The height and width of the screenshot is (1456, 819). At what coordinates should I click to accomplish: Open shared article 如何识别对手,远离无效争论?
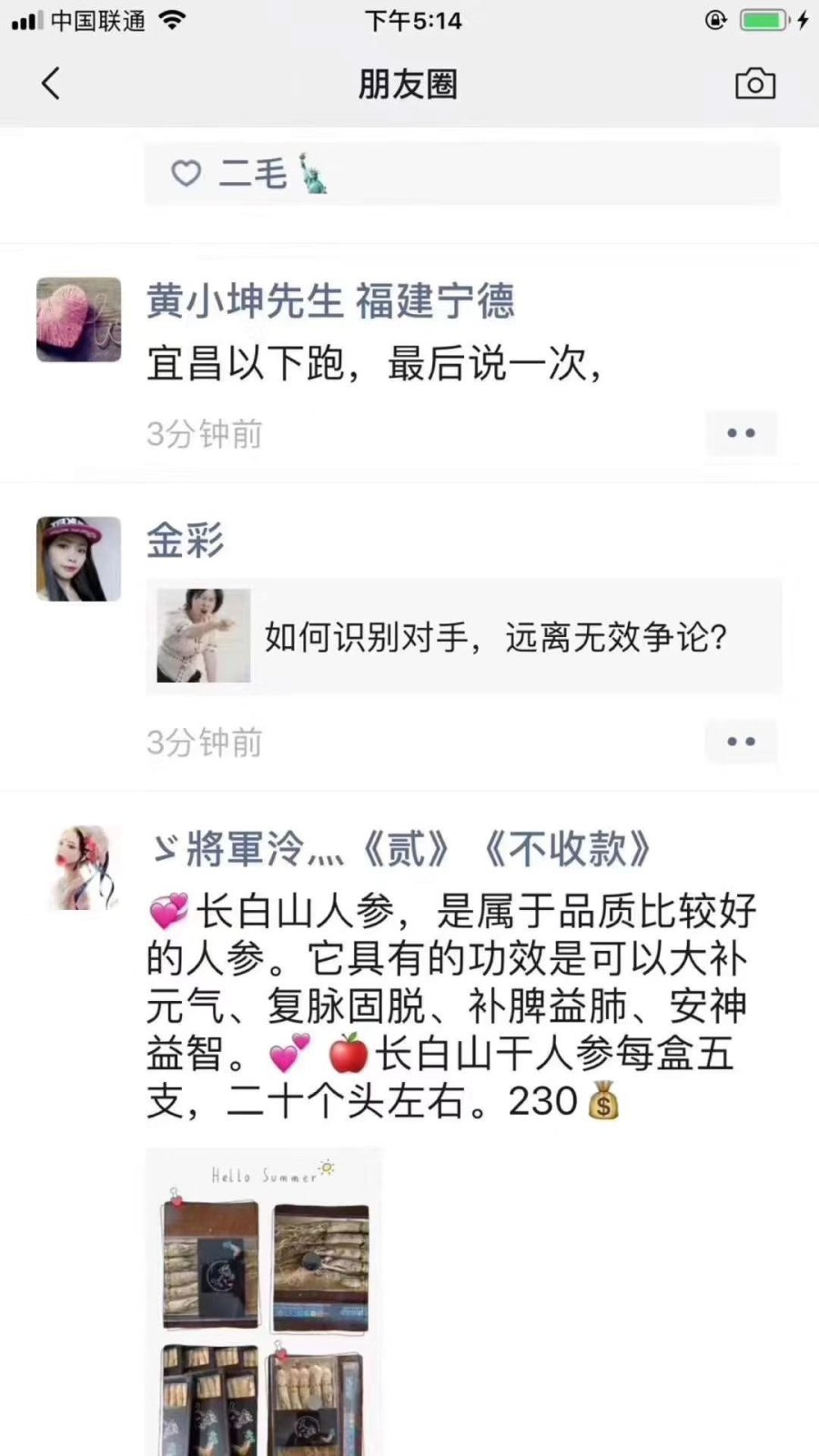point(464,636)
